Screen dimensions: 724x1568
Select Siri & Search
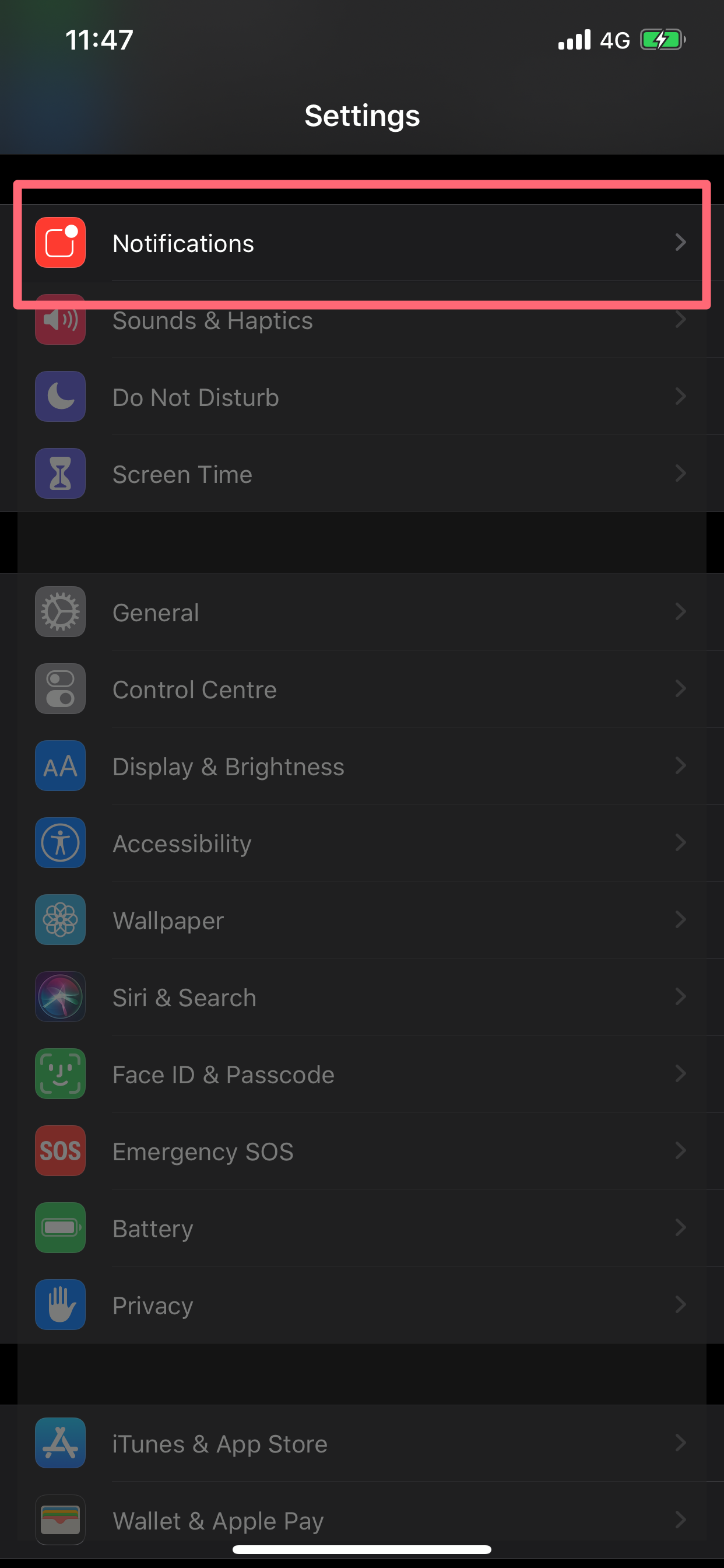click(362, 997)
